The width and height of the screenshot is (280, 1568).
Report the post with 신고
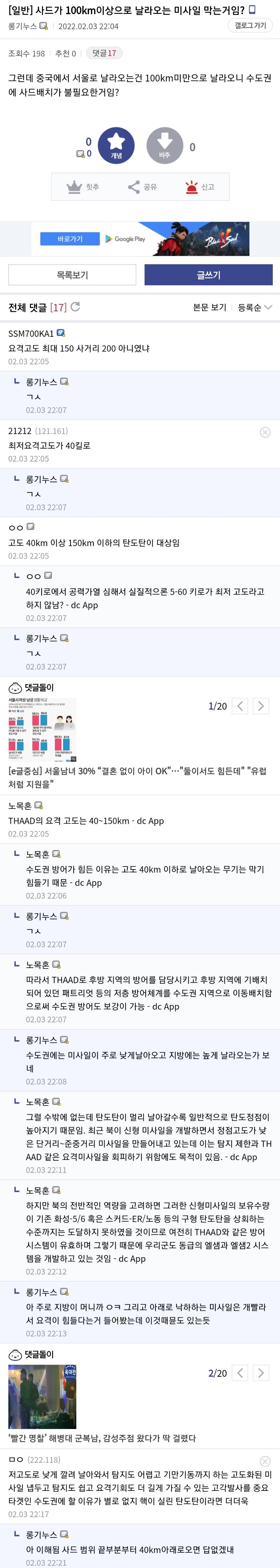pyautogui.click(x=200, y=187)
